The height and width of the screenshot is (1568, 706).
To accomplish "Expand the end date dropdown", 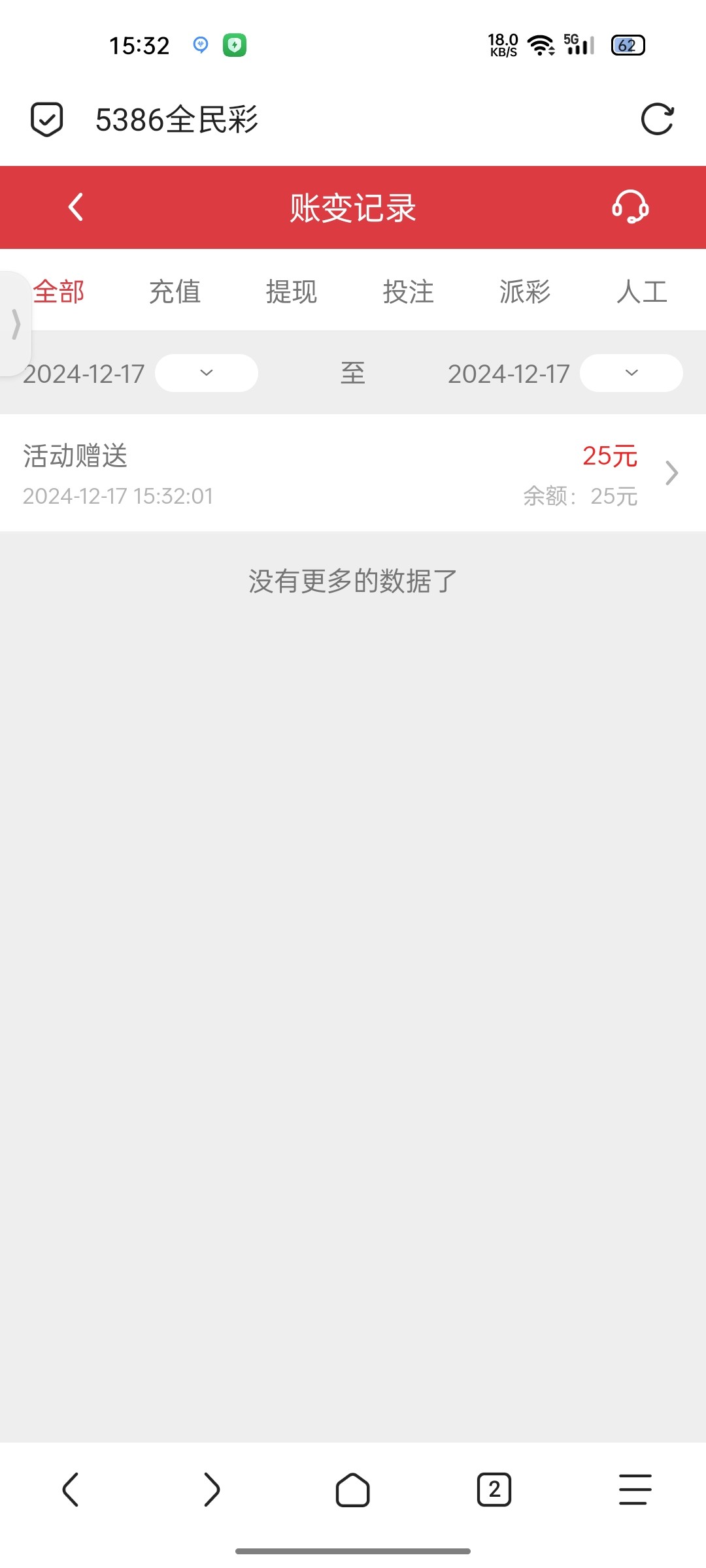I will (x=631, y=373).
